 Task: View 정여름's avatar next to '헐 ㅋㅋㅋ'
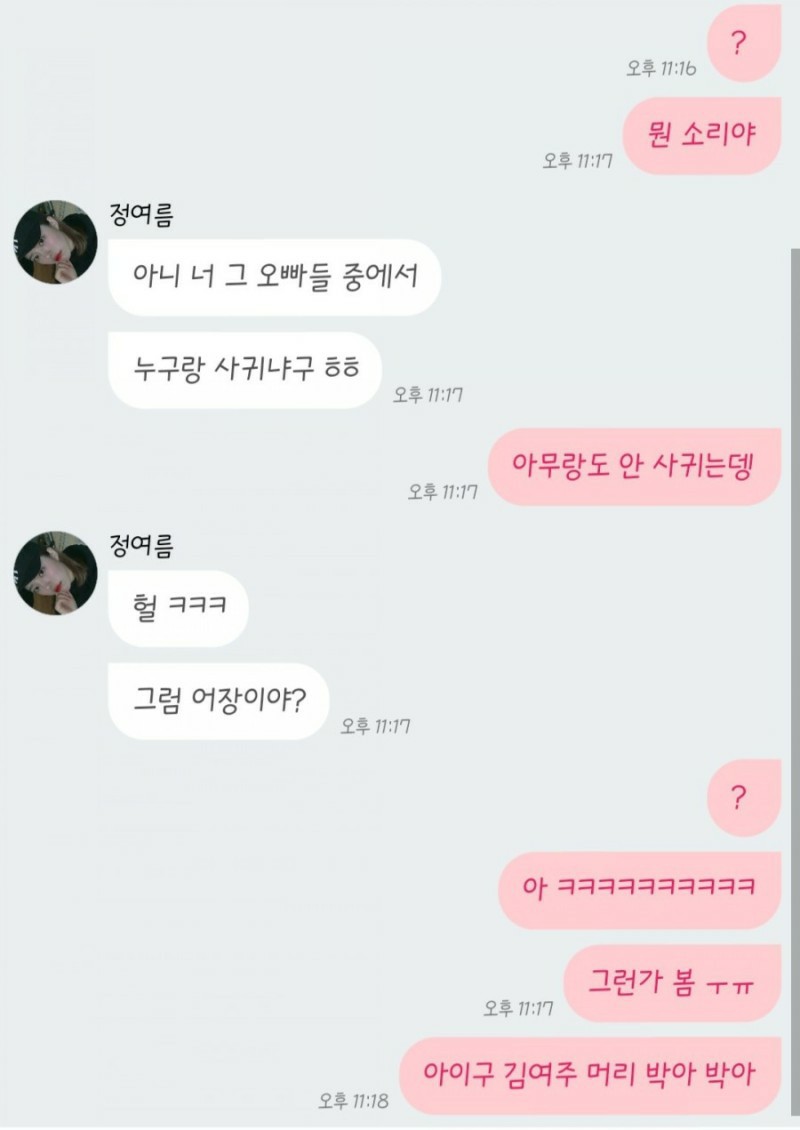coord(56,573)
